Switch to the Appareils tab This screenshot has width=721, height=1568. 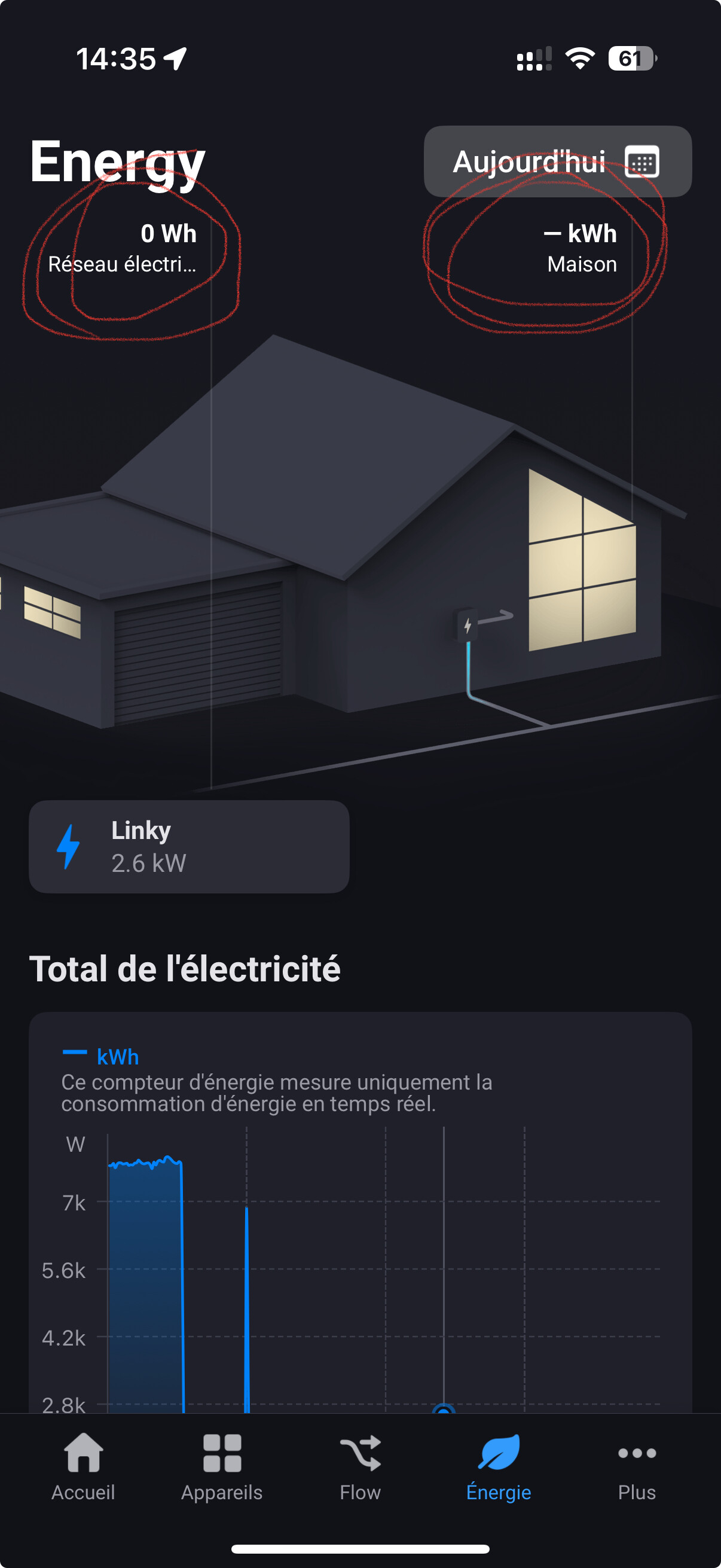(222, 1468)
